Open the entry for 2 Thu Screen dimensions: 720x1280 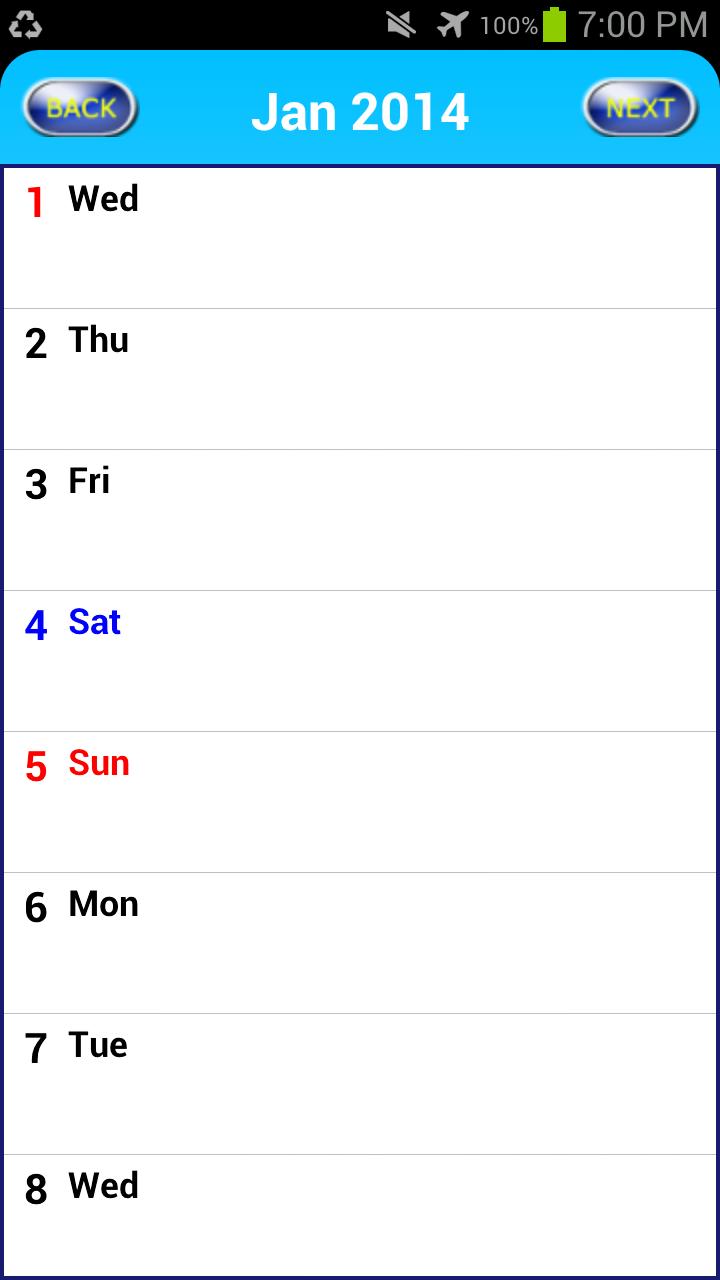360,379
